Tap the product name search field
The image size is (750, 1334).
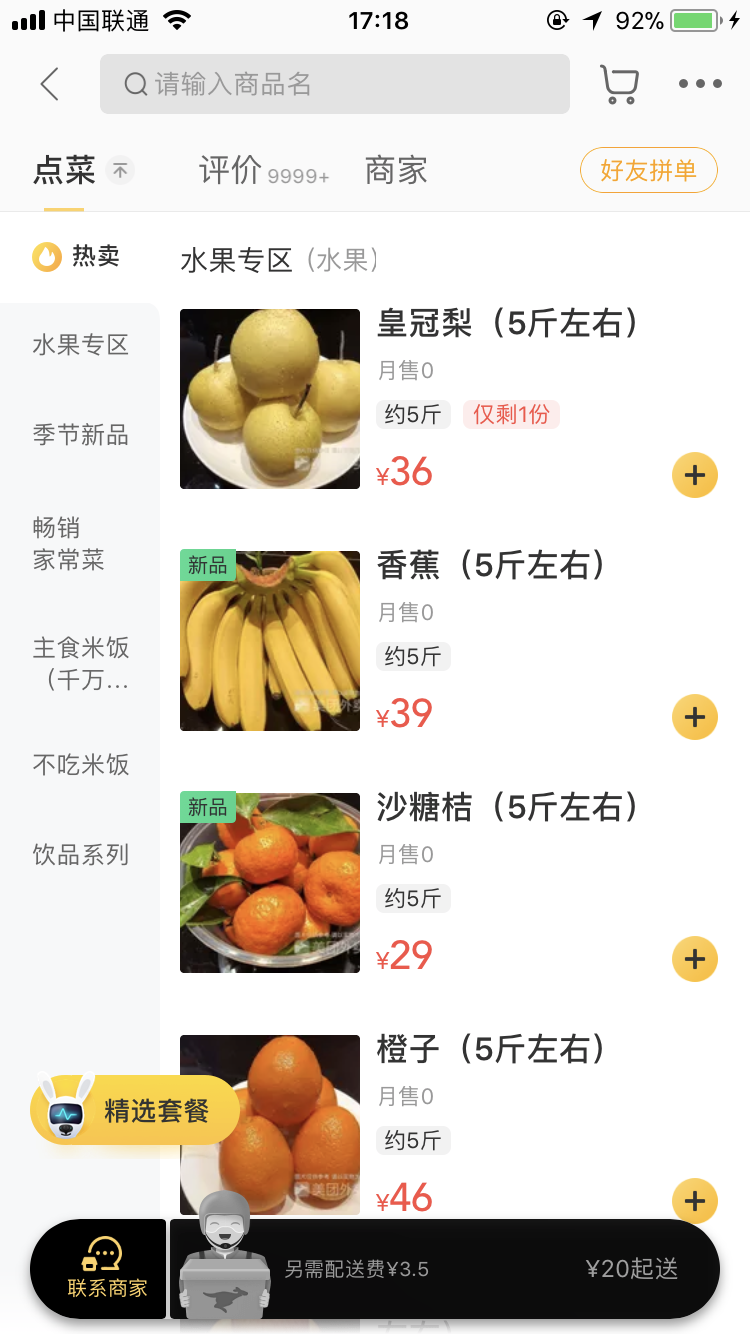coord(334,85)
